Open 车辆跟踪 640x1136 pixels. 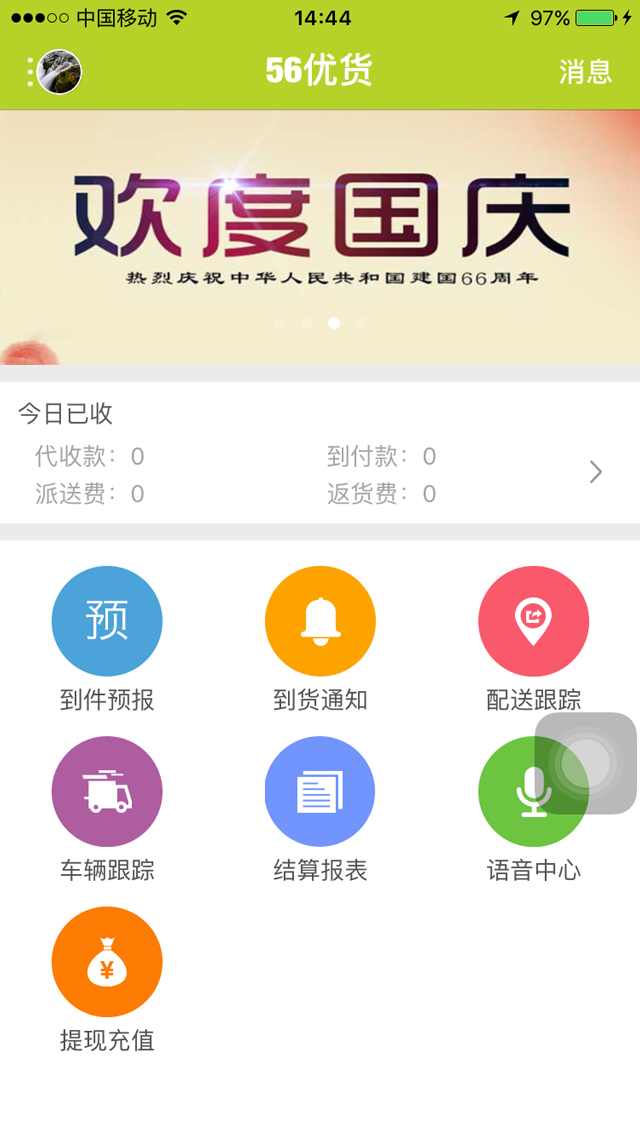[x=107, y=792]
